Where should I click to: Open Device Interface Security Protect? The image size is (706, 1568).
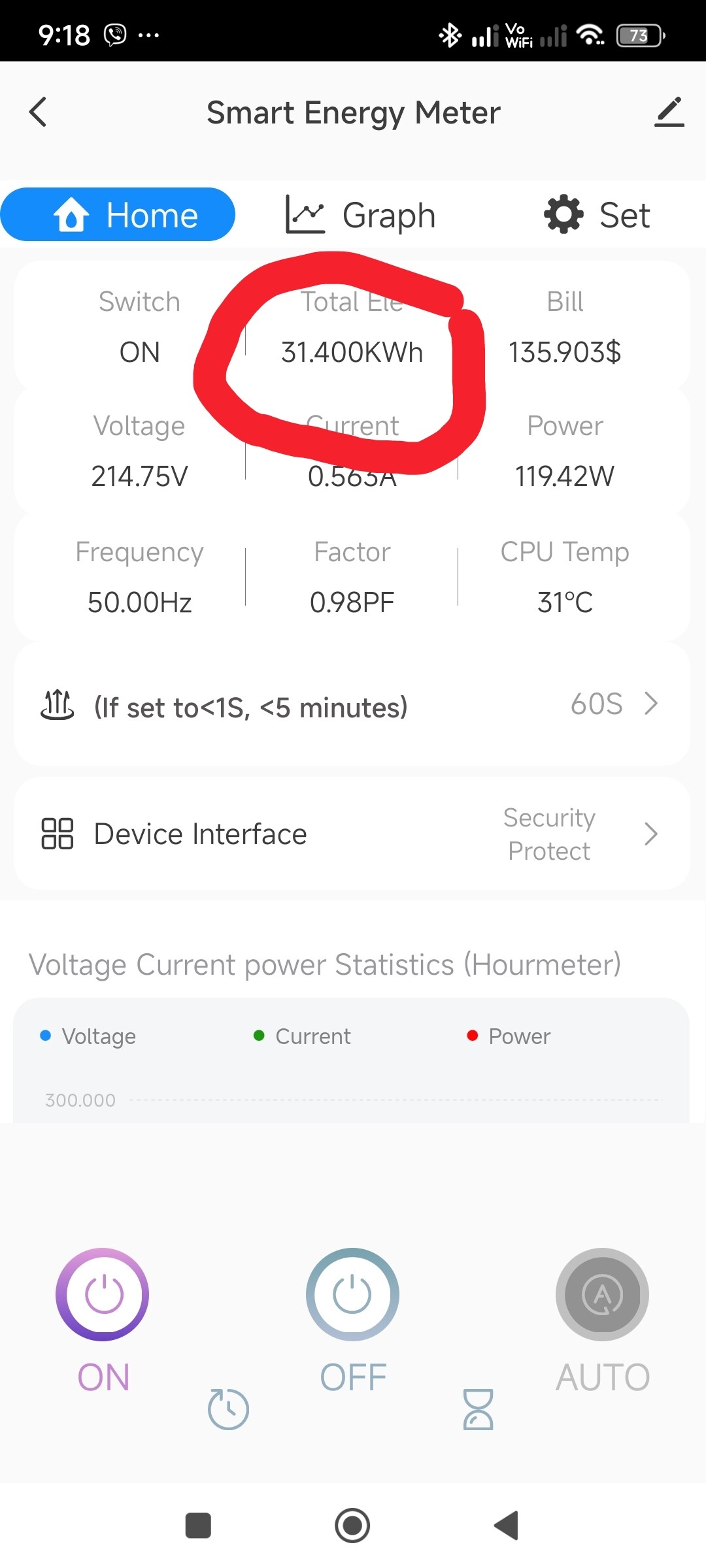tap(352, 834)
